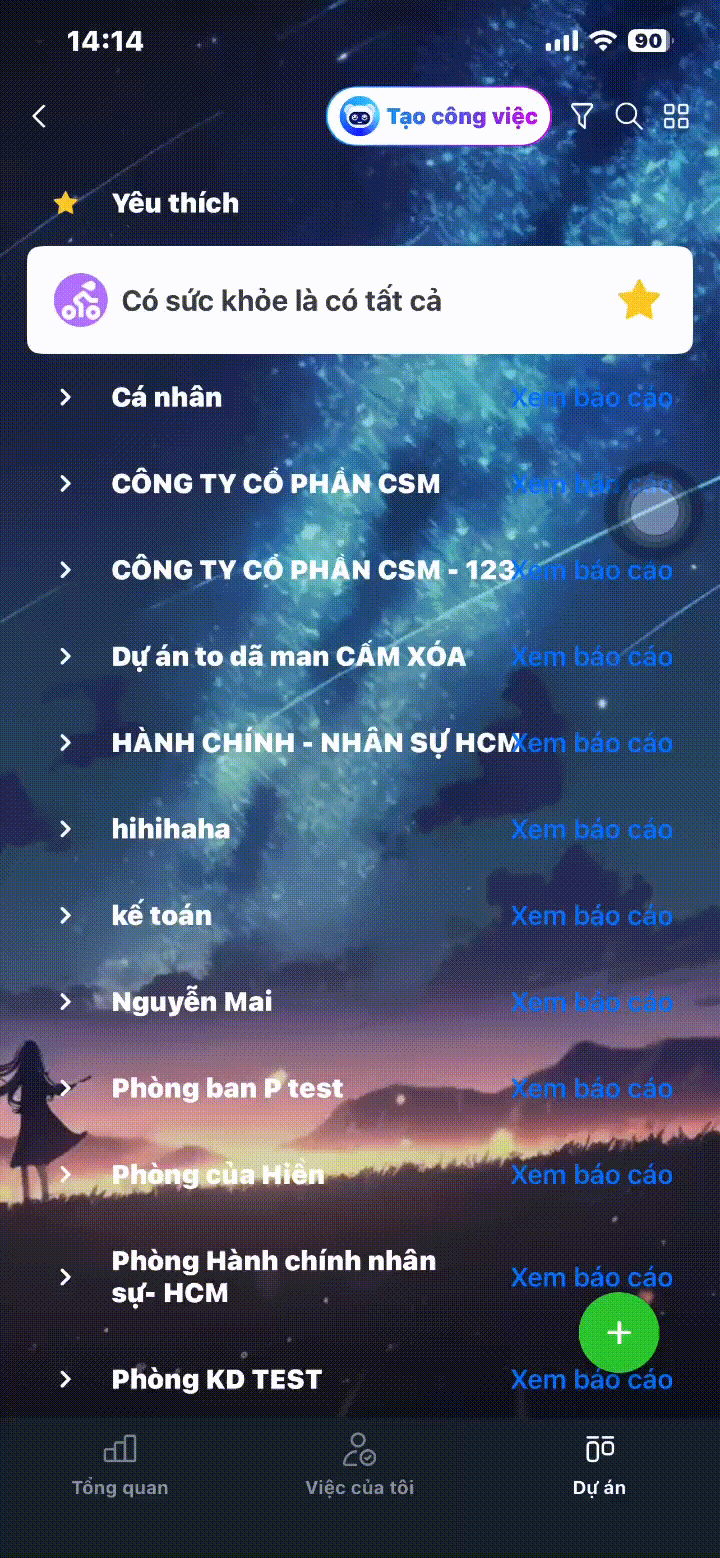This screenshot has height=1558, width=720.
Task: Open Xem báo cáo for kế toán
Action: coord(591,915)
